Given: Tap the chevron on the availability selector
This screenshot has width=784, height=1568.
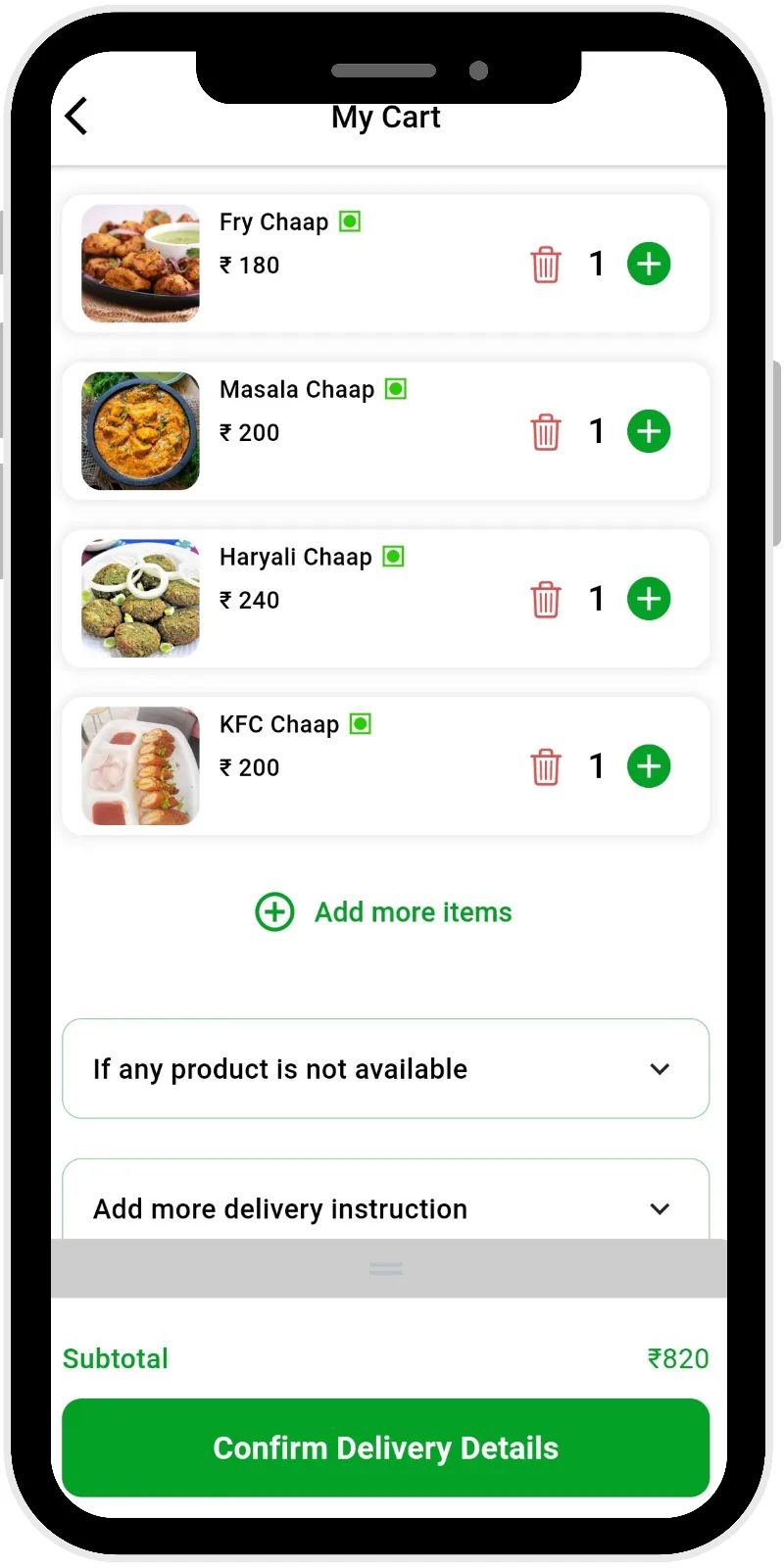Looking at the screenshot, I should (x=660, y=1069).
